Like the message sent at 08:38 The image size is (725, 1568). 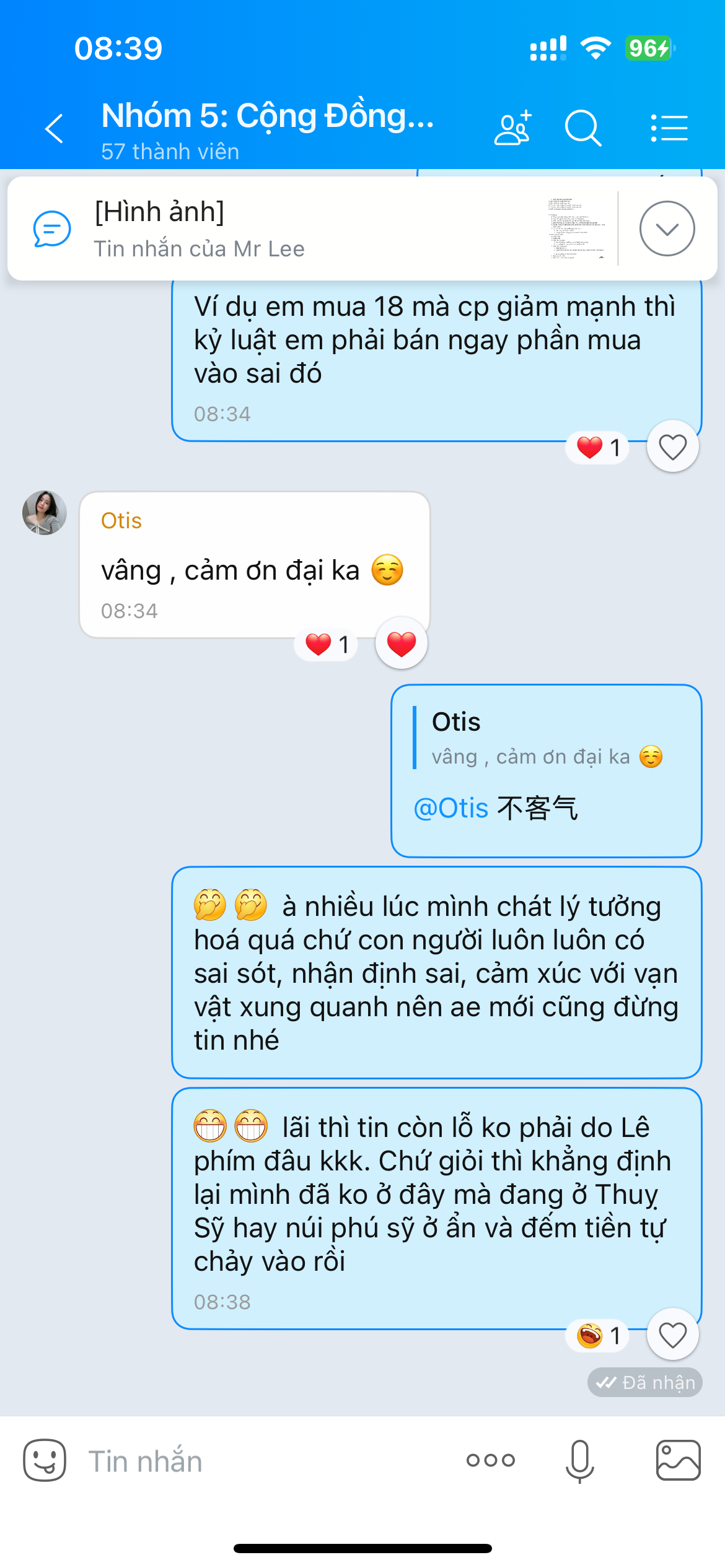(x=672, y=1335)
